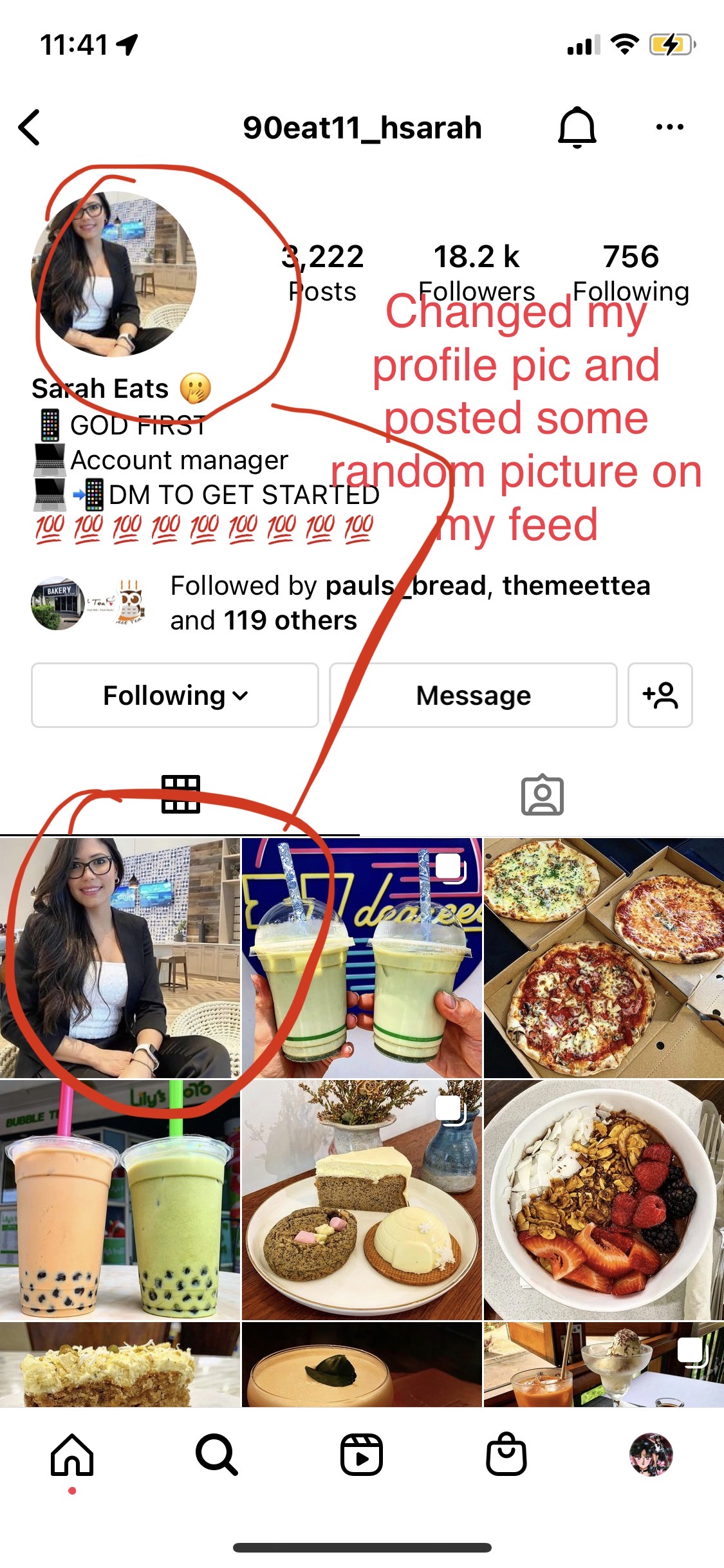Open the Reels tab
This screenshot has height=1568, width=724.
click(362, 1455)
